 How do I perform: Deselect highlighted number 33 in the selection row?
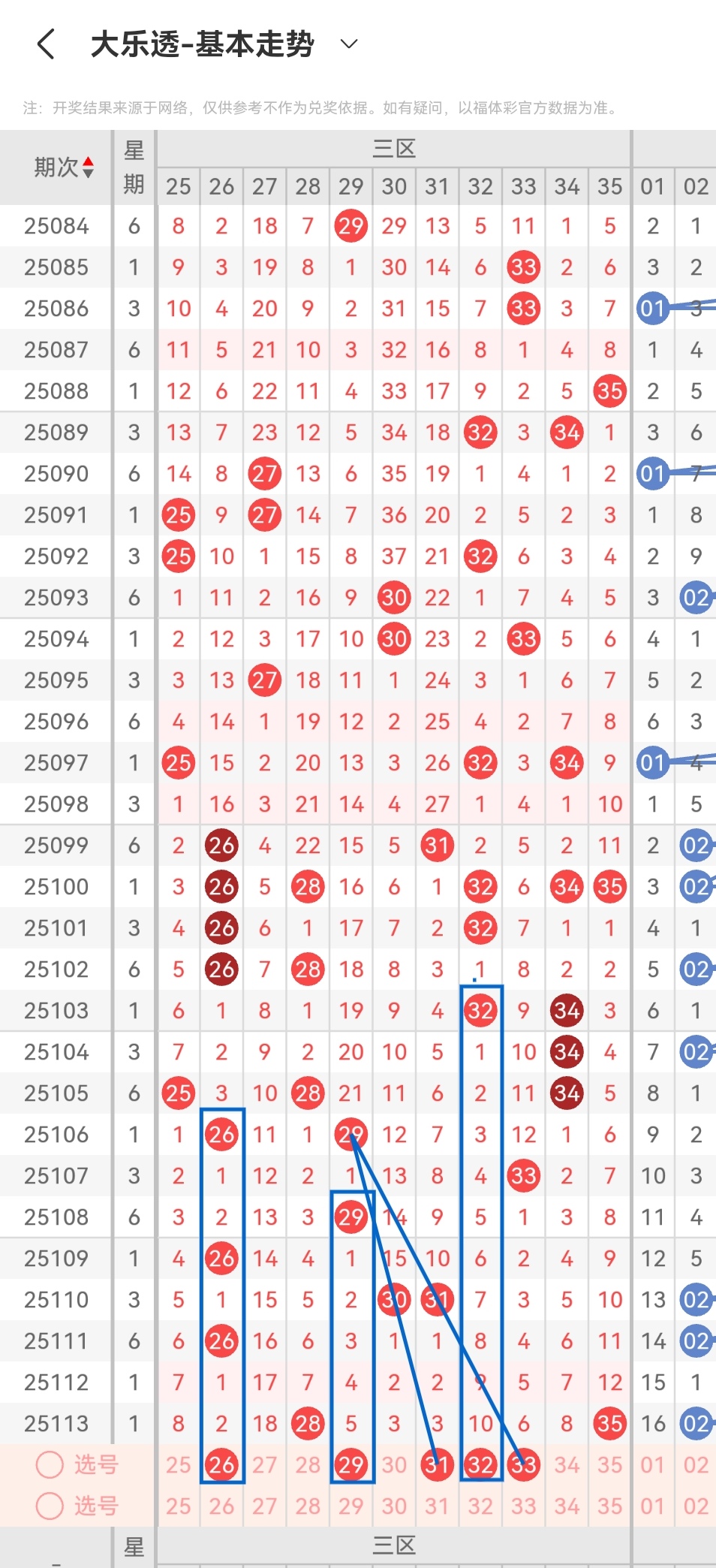click(524, 1464)
